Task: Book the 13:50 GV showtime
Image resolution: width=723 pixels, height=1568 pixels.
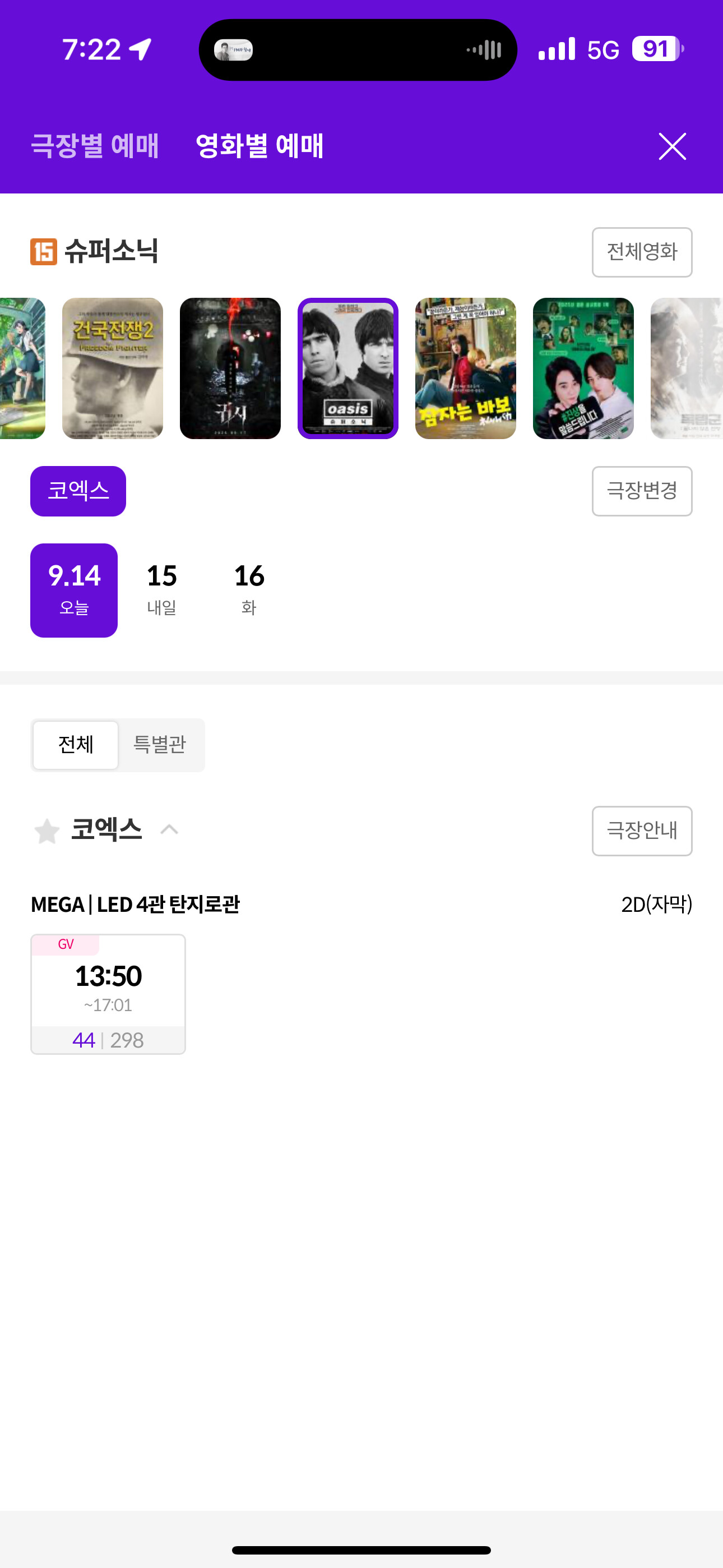Action: [108, 993]
